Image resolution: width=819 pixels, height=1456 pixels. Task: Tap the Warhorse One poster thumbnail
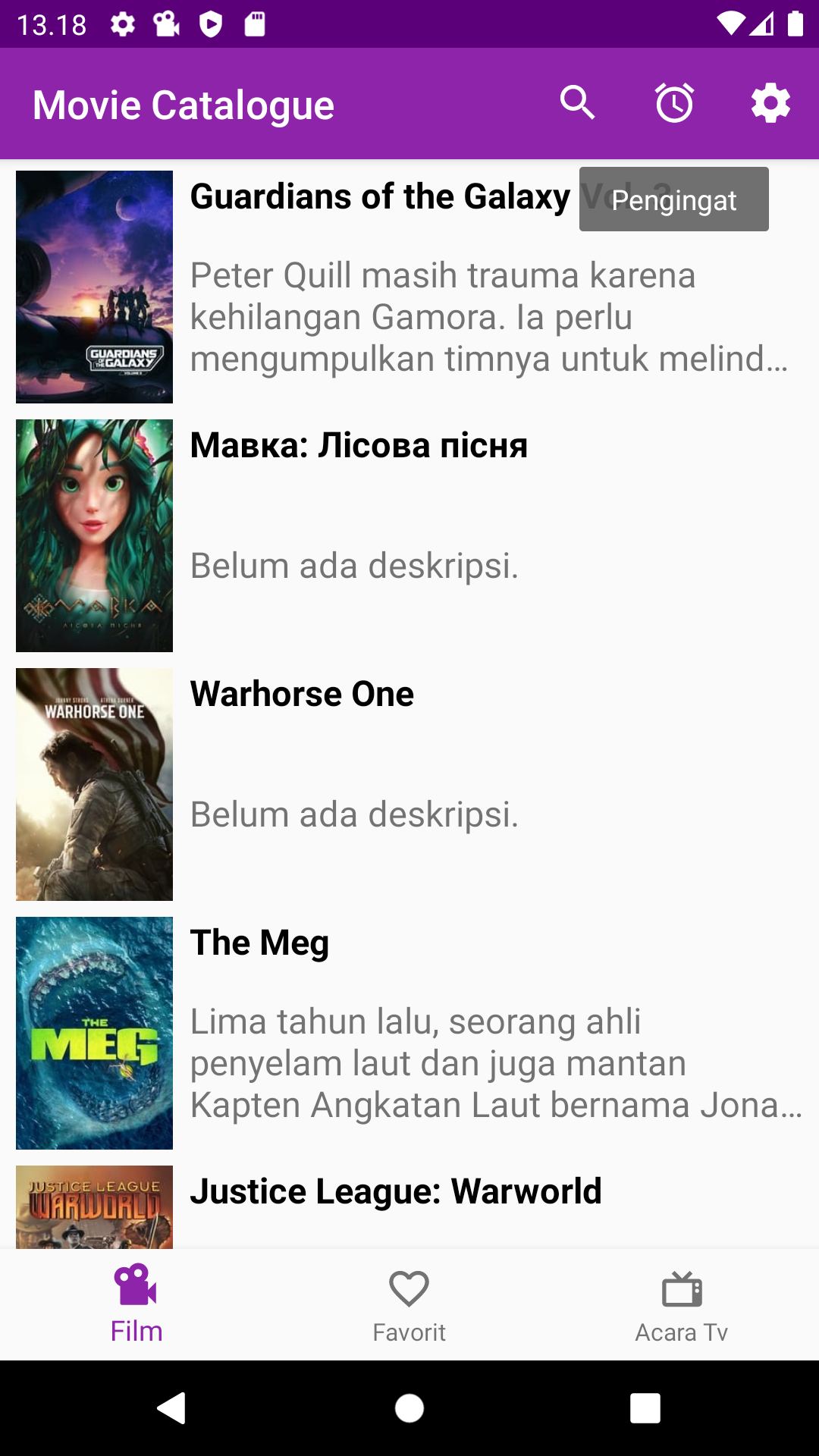(x=94, y=784)
